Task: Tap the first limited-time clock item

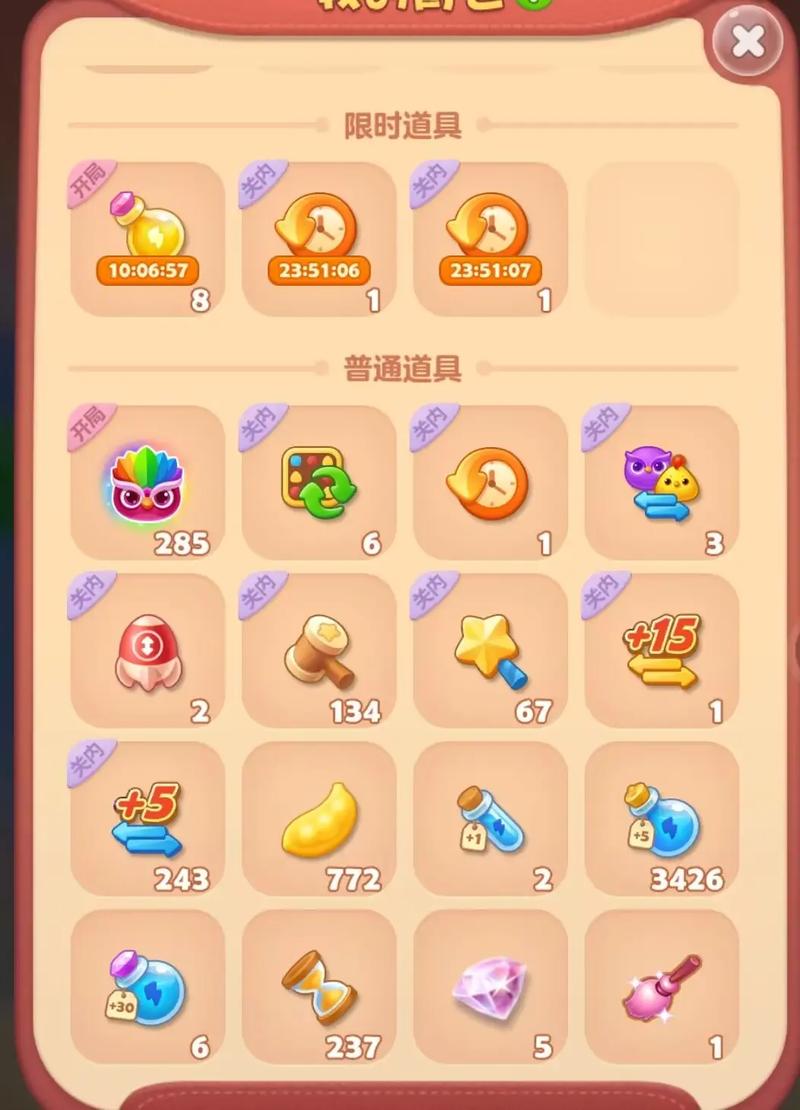Action: tap(317, 230)
